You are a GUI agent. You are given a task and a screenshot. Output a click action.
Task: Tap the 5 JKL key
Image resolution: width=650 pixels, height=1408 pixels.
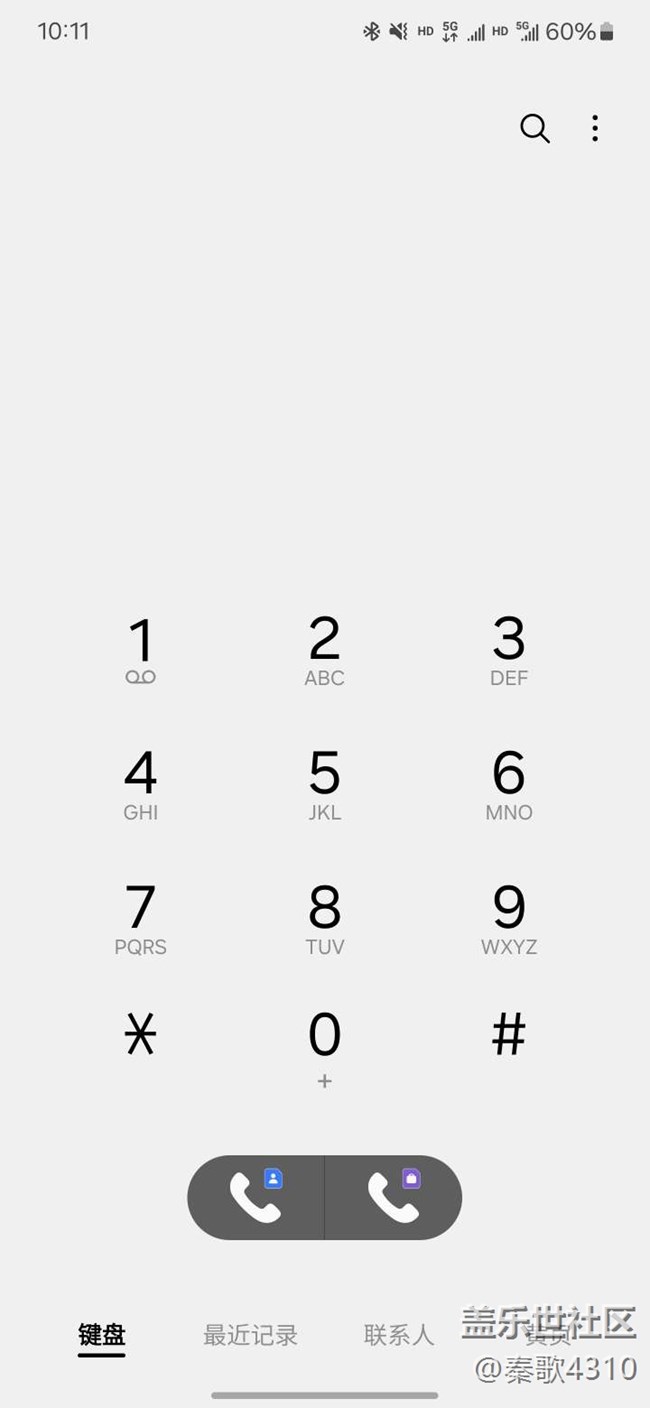point(324,786)
